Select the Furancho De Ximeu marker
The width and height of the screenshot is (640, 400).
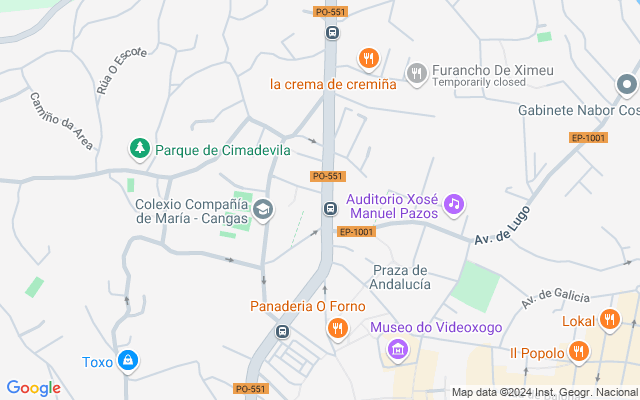417,72
